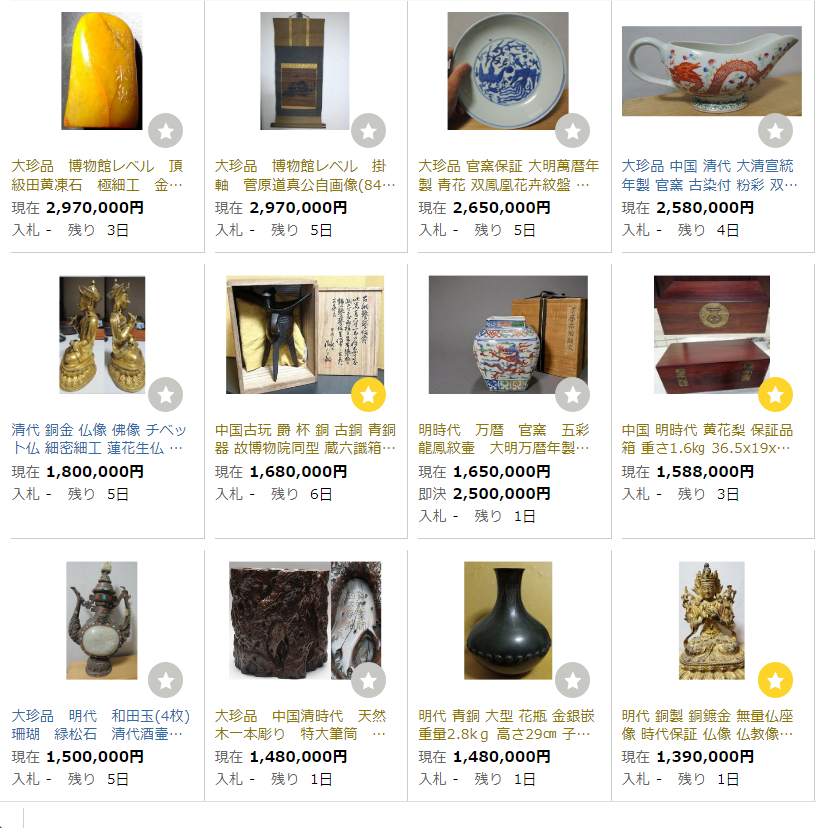This screenshot has height=828, width=816.
Task: Open the 明時代 黄花梨 保証品 箱 listing
Action: click(x=711, y=439)
